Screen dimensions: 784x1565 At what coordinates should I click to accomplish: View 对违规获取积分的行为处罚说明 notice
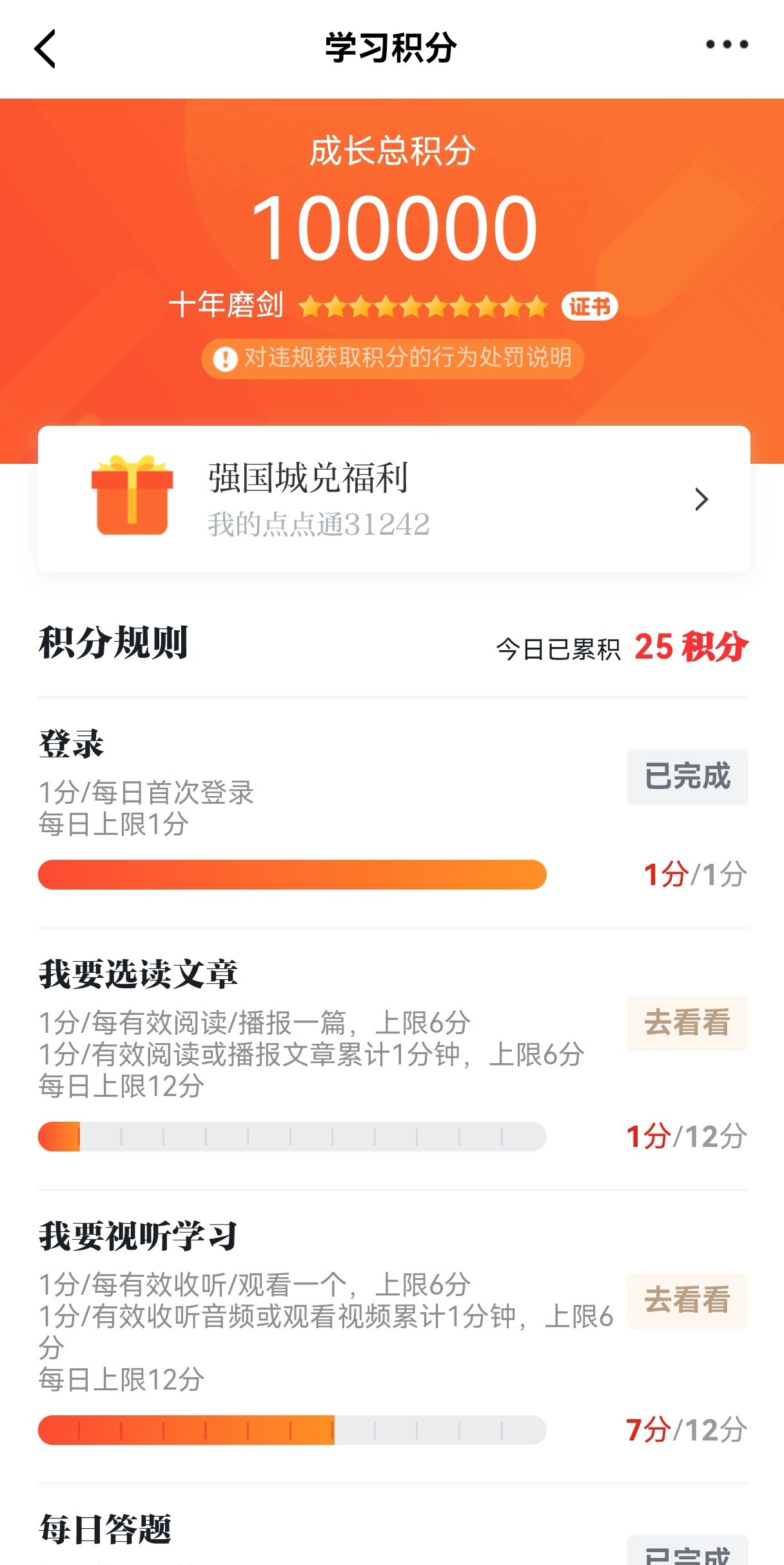[393, 358]
